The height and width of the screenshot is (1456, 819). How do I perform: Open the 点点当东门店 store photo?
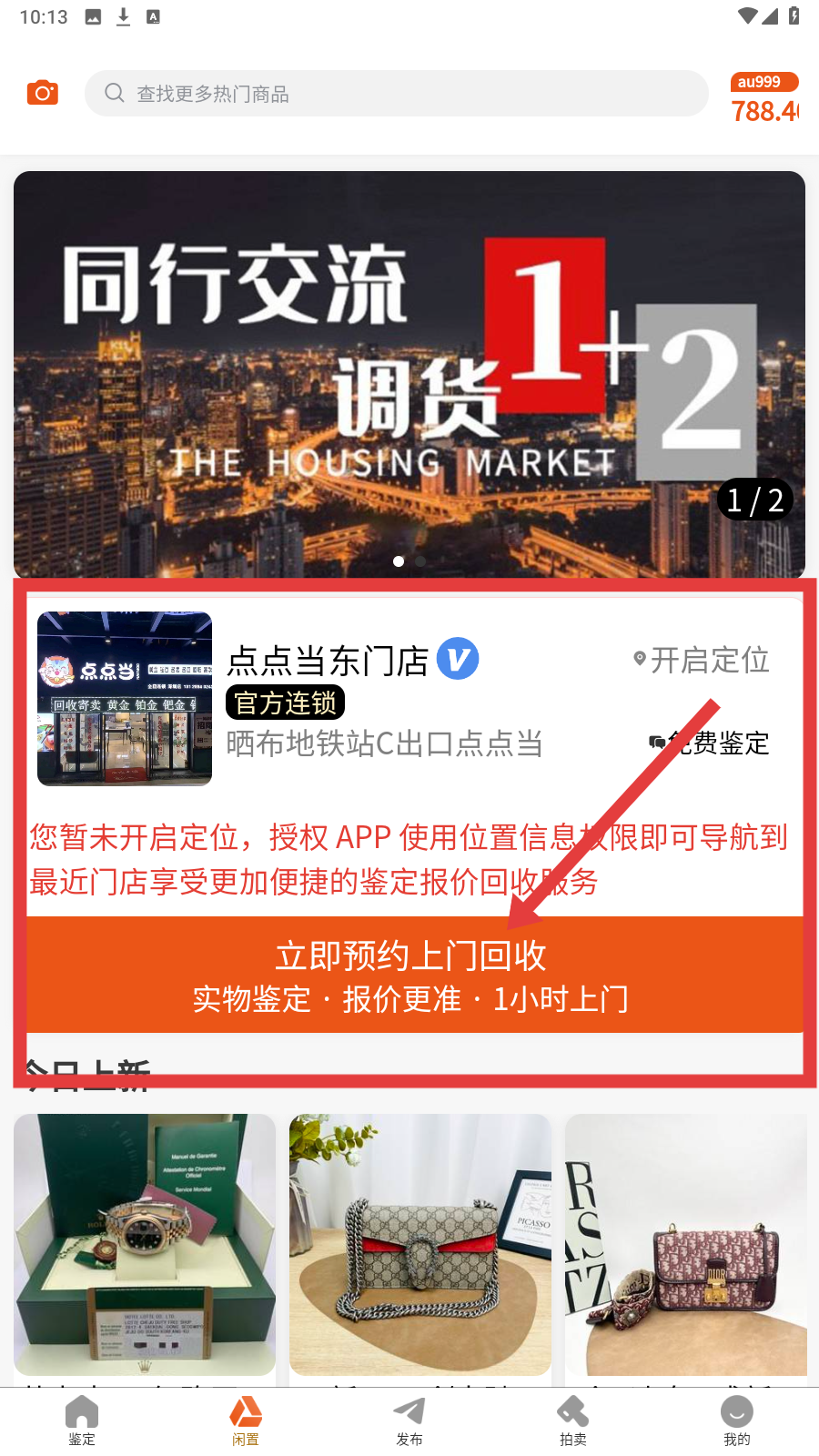tap(125, 699)
